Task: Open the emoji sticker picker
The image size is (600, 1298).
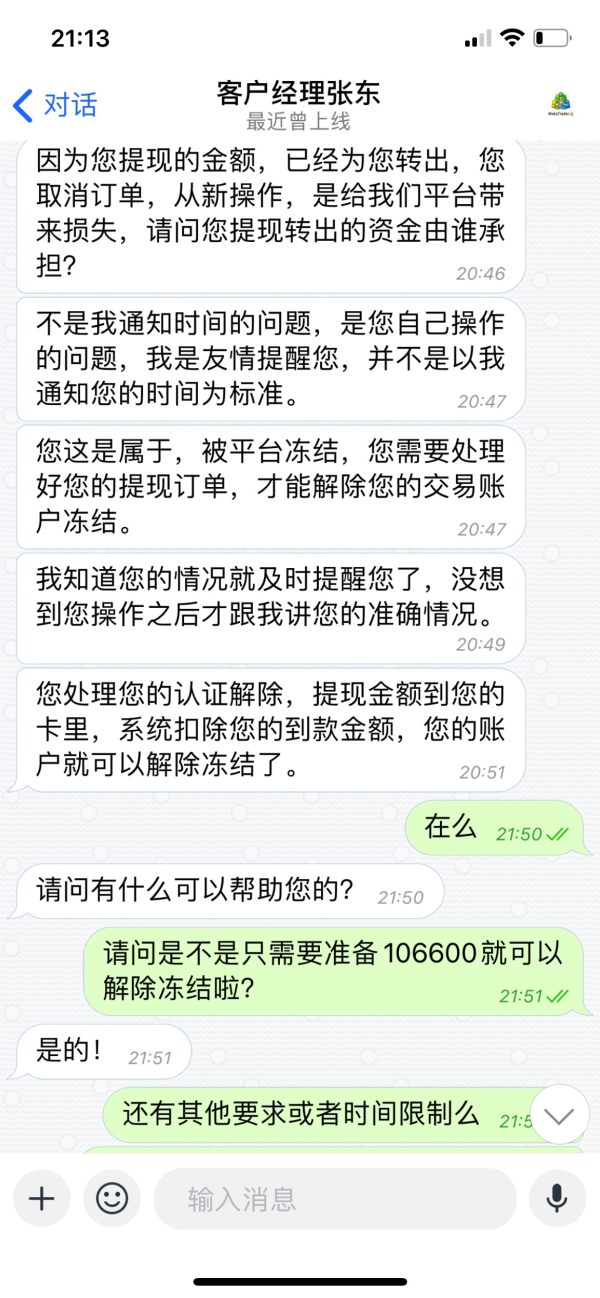Action: (112, 1199)
